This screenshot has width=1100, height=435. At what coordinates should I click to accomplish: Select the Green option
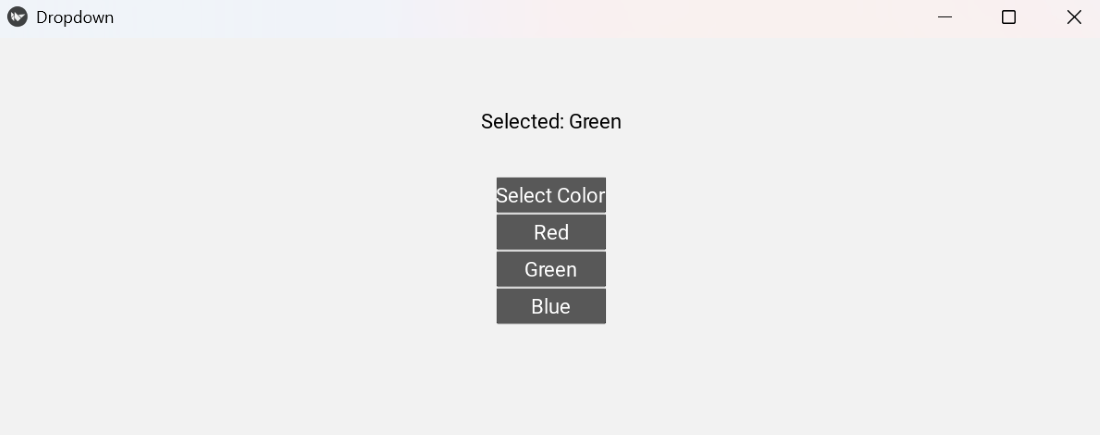click(551, 269)
